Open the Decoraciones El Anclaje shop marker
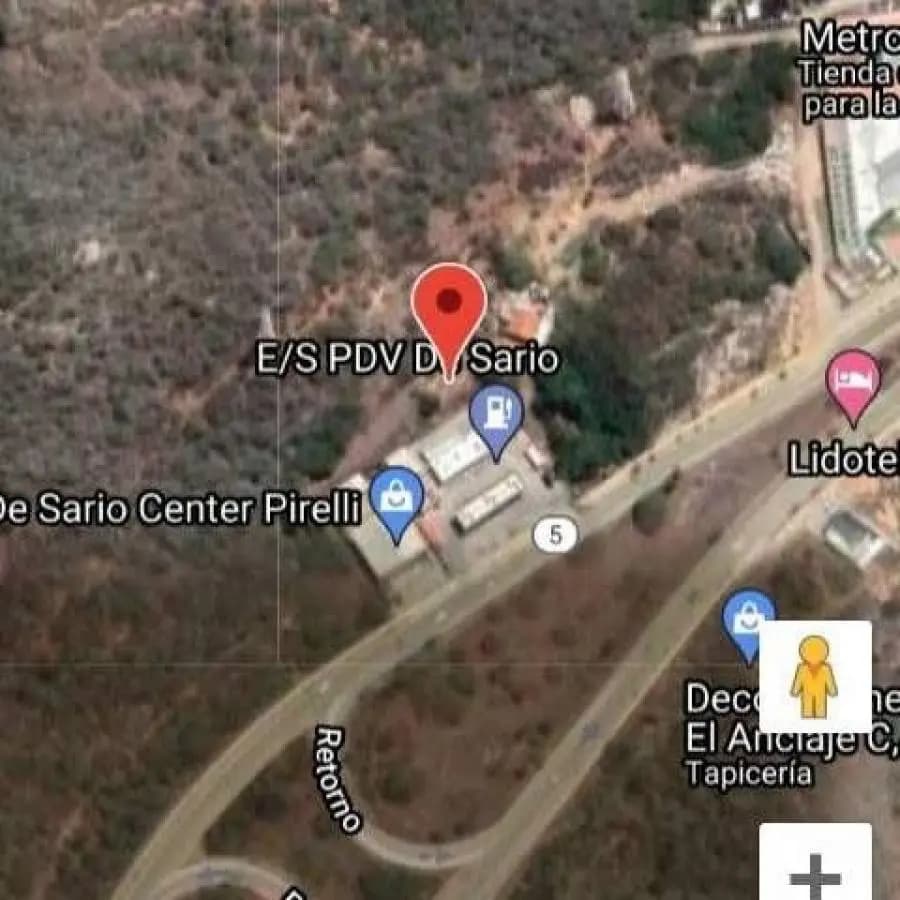The width and height of the screenshot is (900, 900). 748,620
